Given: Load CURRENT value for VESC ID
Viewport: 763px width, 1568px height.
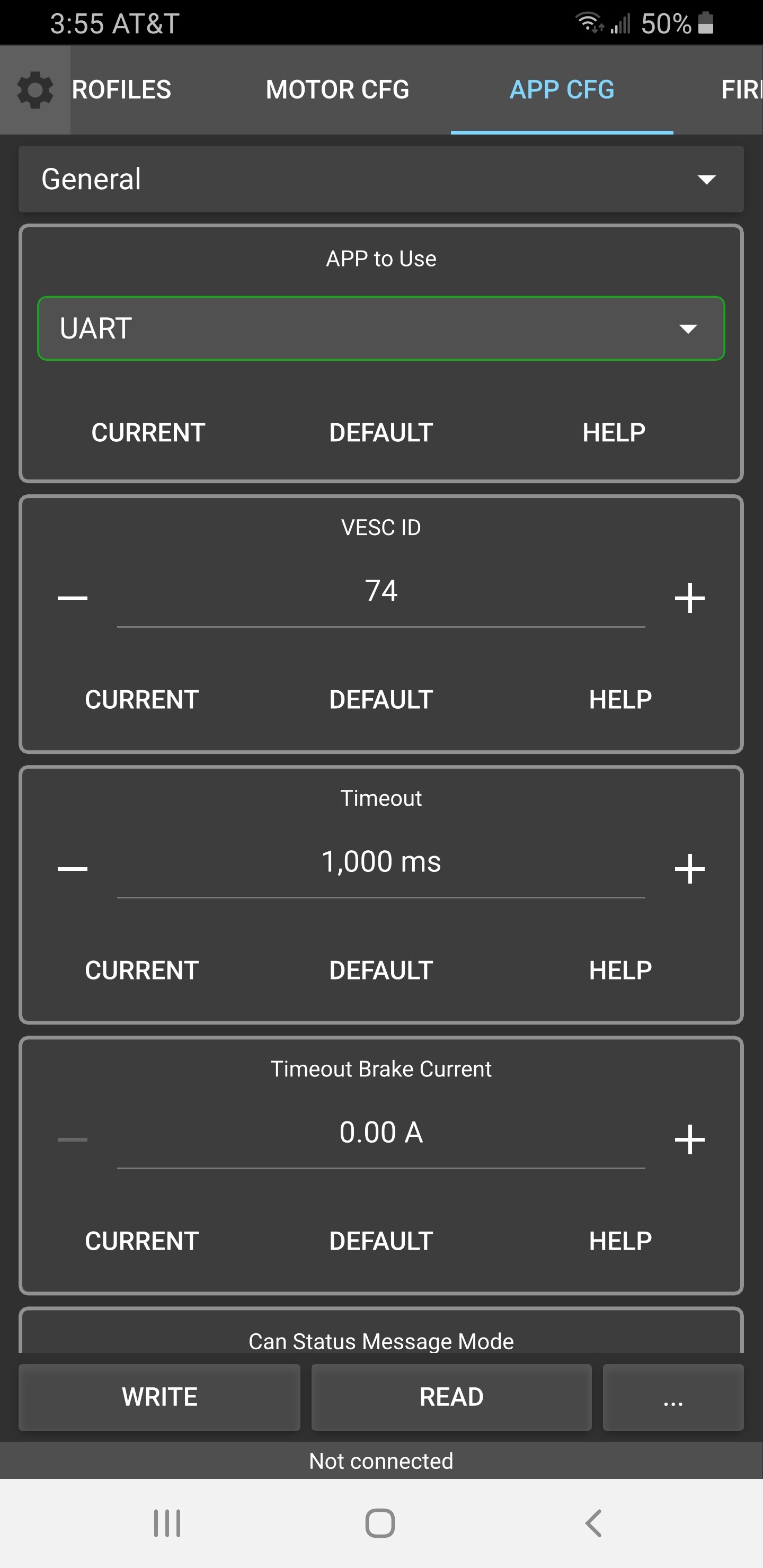Looking at the screenshot, I should tap(142, 700).
